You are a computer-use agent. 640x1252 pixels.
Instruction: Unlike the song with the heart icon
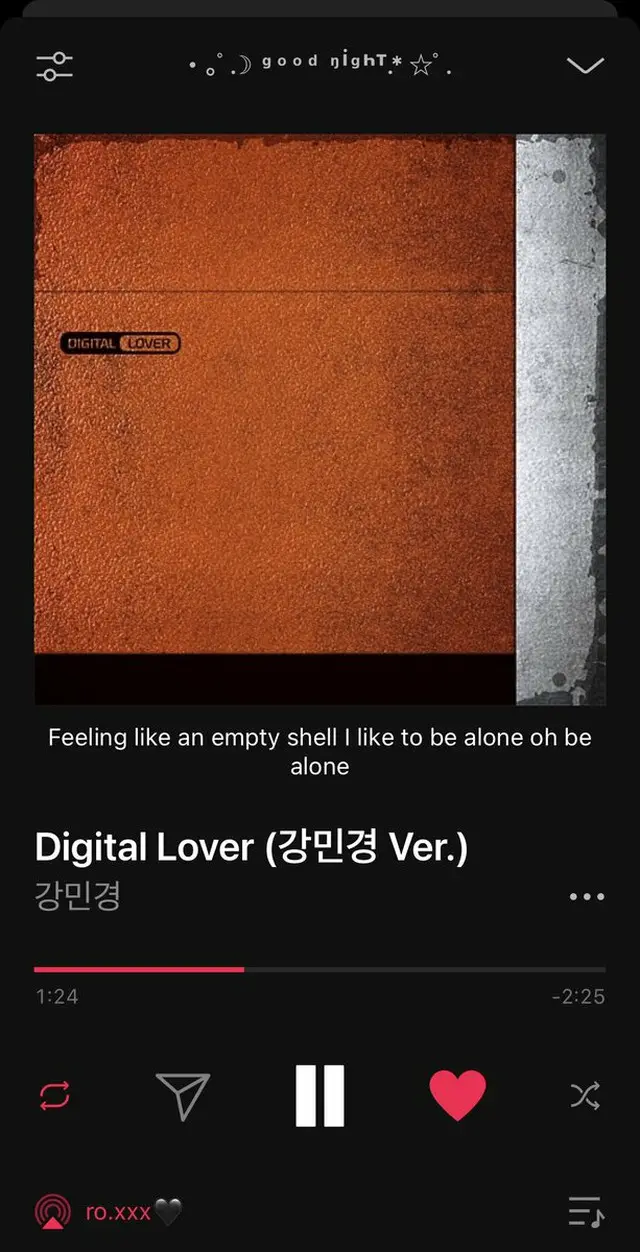[x=457, y=1096]
